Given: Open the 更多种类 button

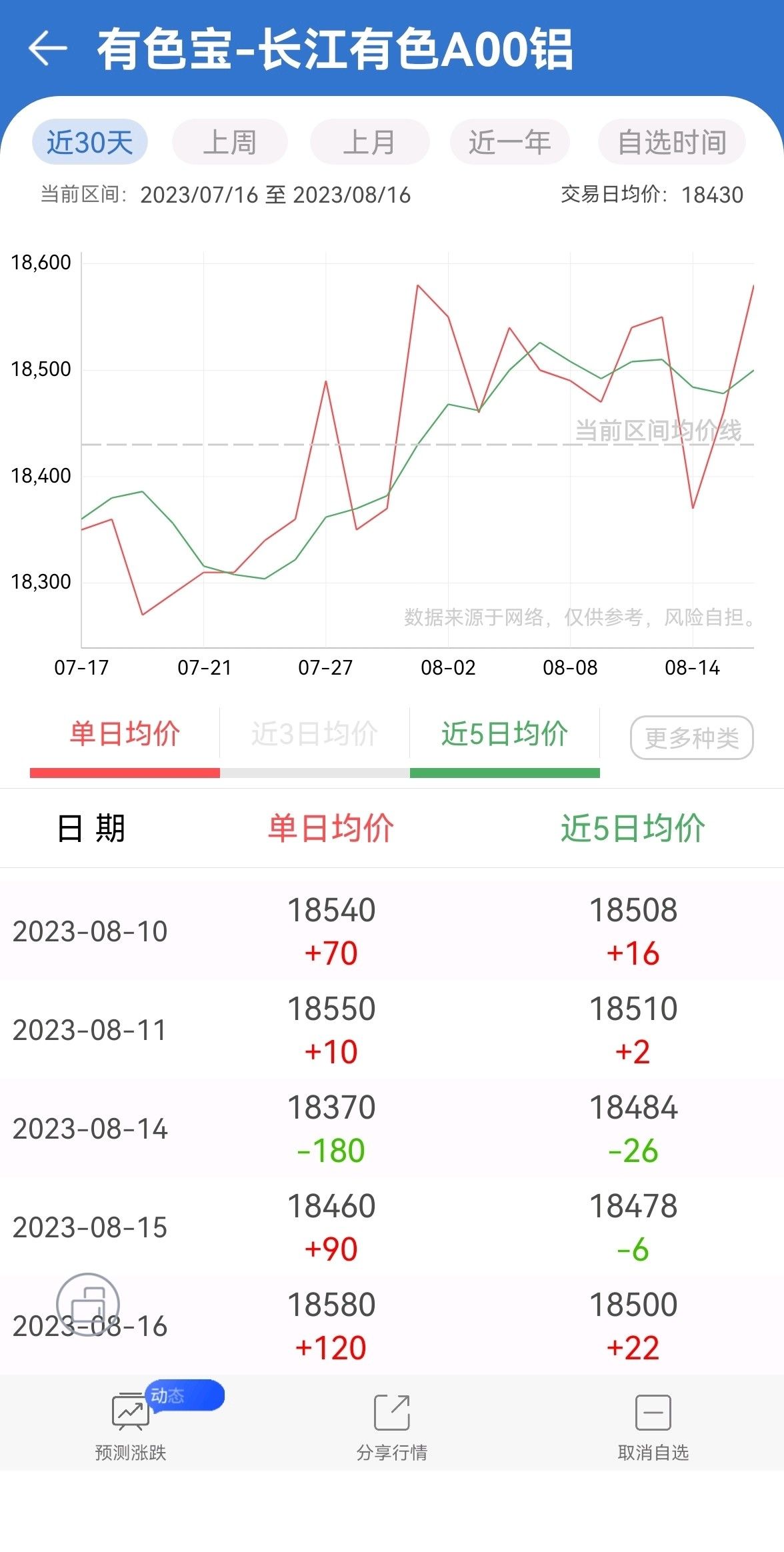Looking at the screenshot, I should pos(692,738).
